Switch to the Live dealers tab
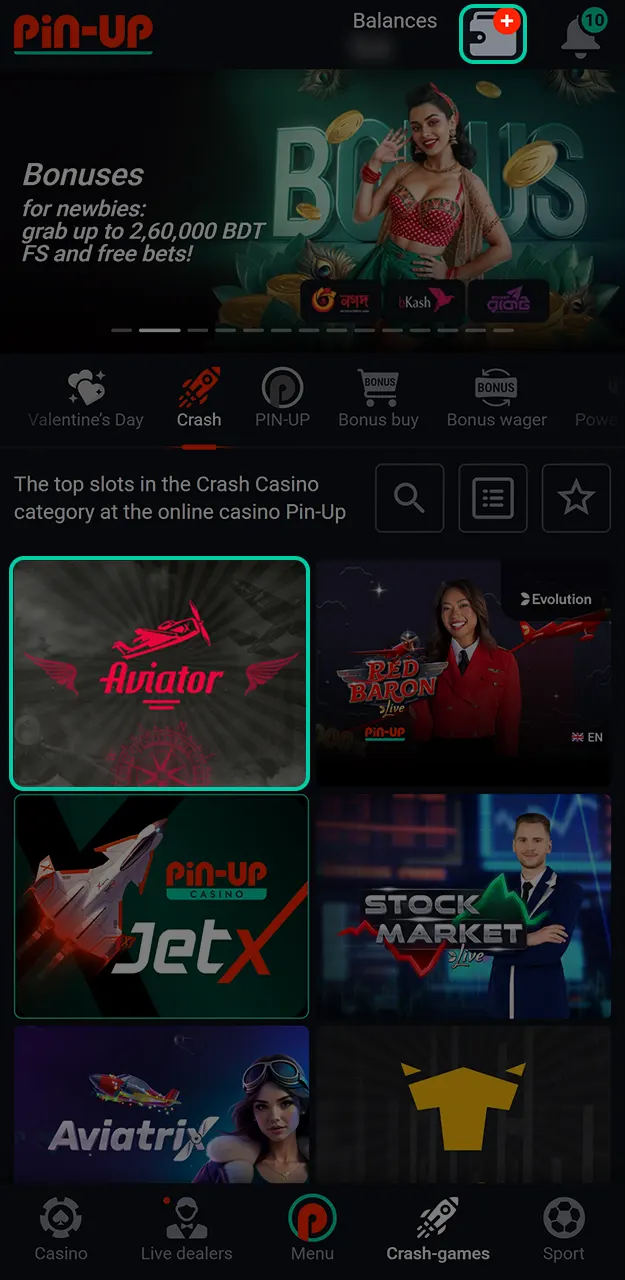Viewport: 625px width, 1280px height. pyautogui.click(x=186, y=1230)
